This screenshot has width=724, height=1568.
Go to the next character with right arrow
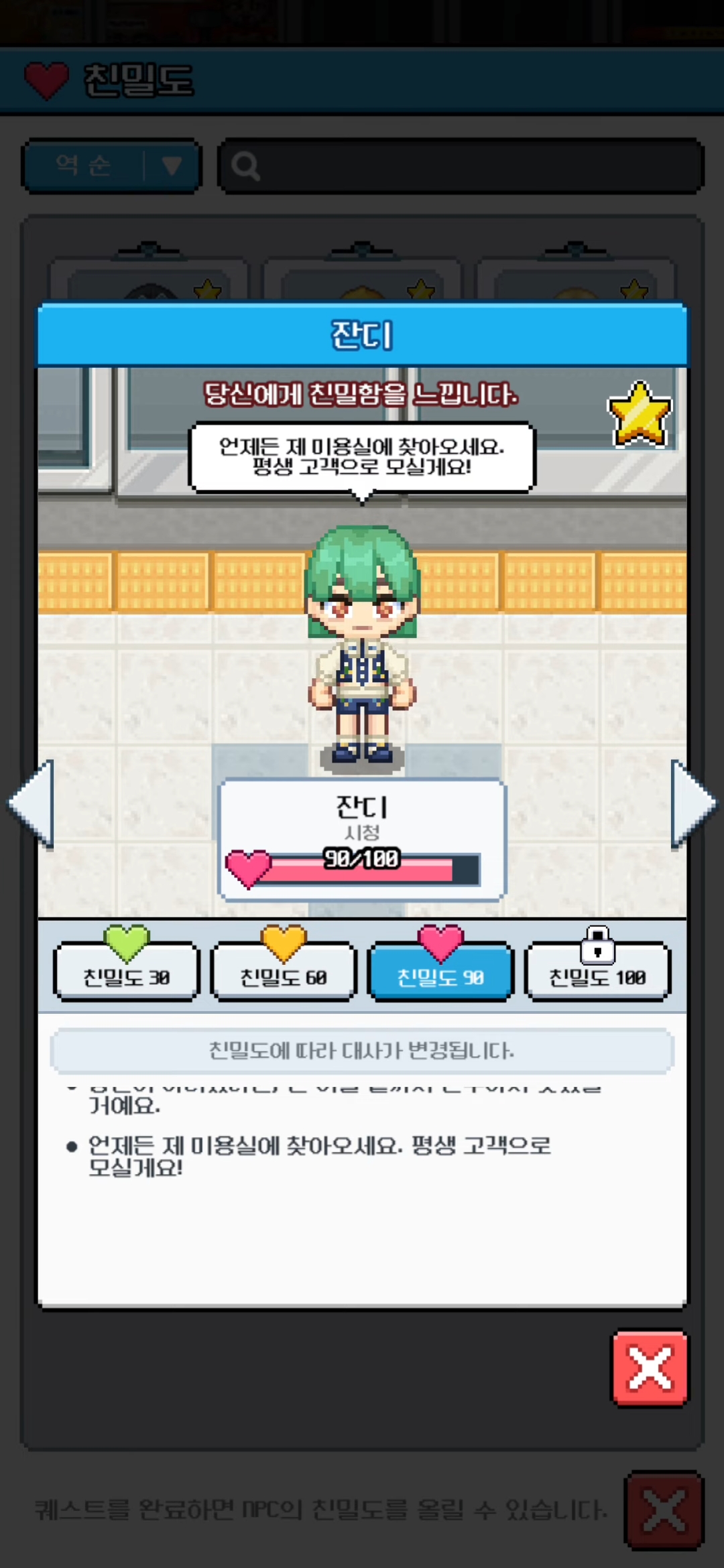coord(694,804)
